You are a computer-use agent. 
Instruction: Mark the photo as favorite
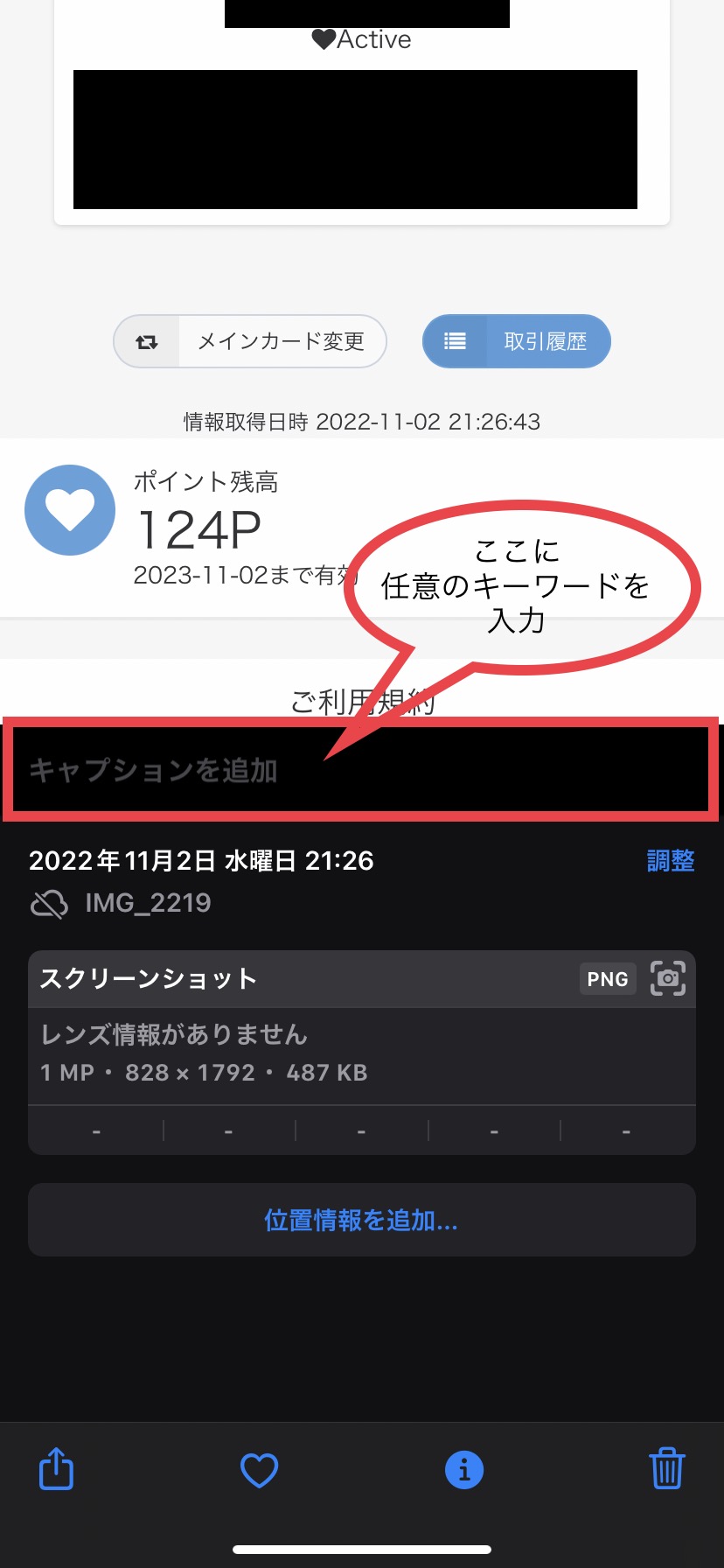point(260,1470)
